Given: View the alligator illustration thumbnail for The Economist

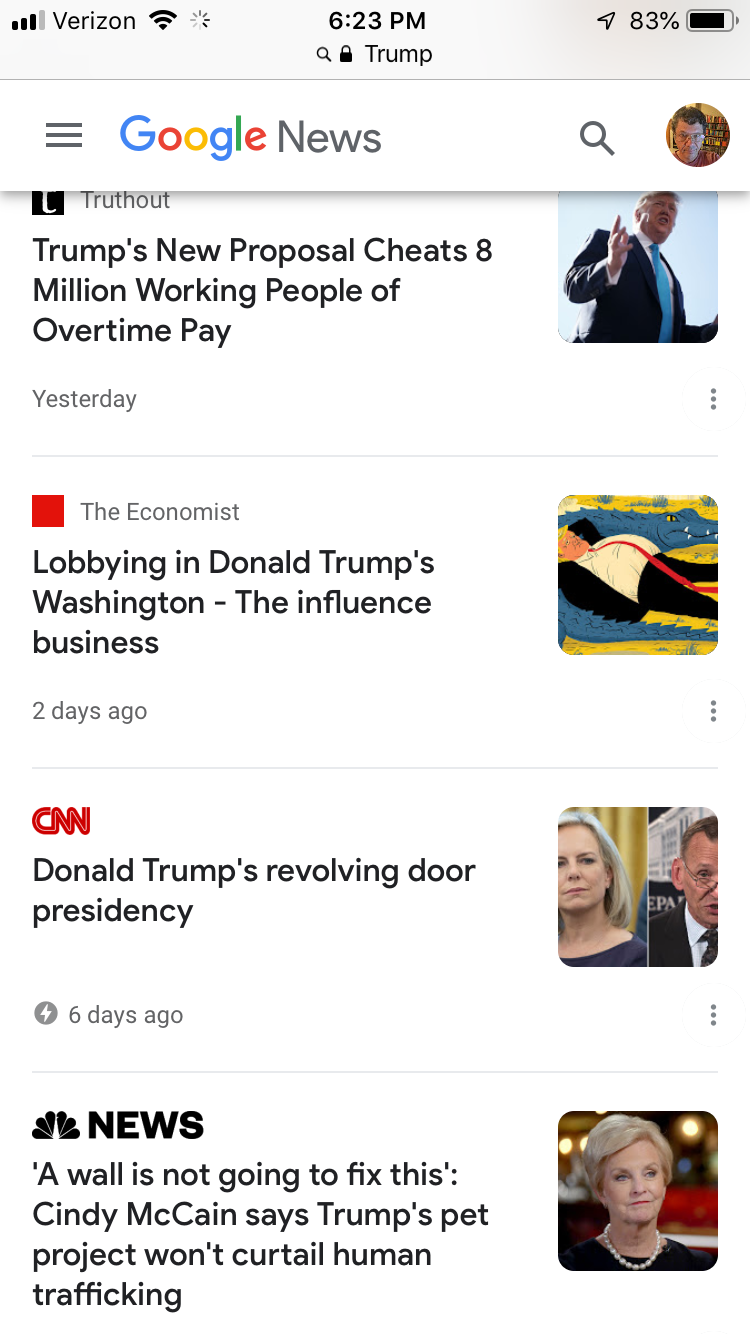Looking at the screenshot, I should (638, 575).
